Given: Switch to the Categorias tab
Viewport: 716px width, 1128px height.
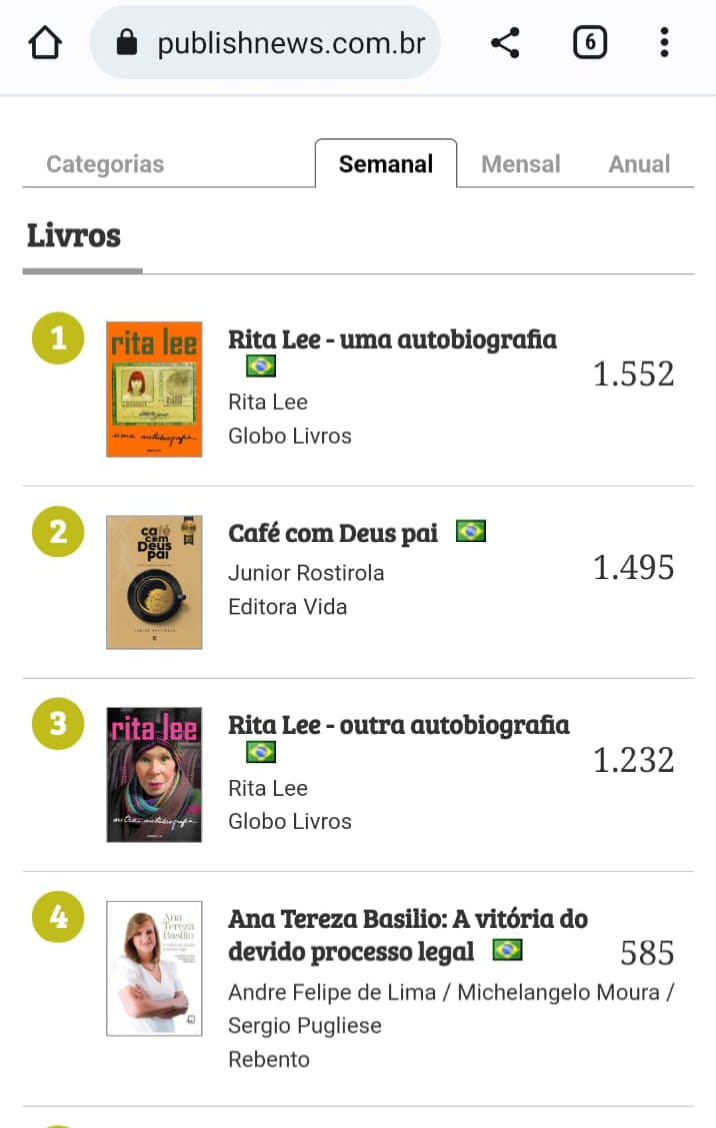Looking at the screenshot, I should coord(105,164).
